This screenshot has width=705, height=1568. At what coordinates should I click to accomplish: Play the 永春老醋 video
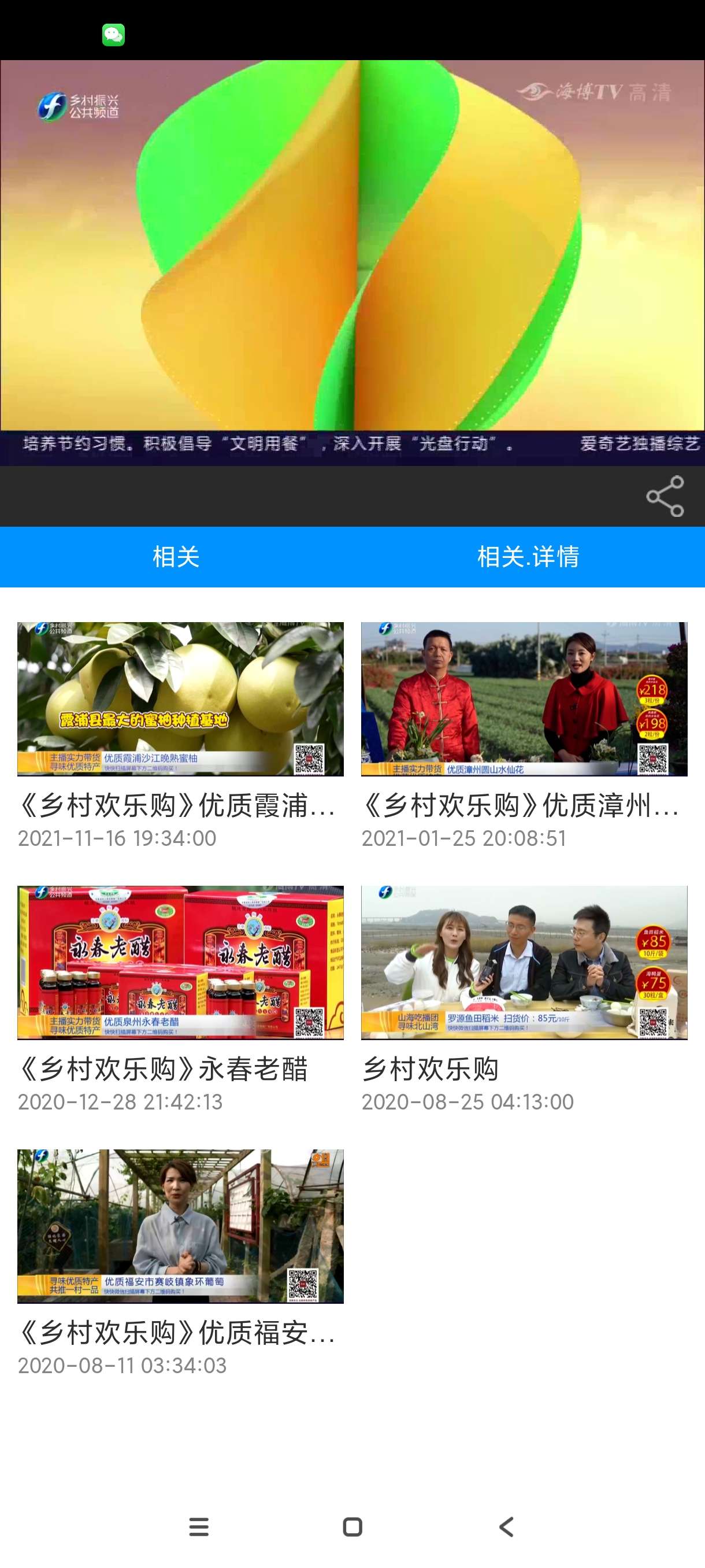[180, 962]
